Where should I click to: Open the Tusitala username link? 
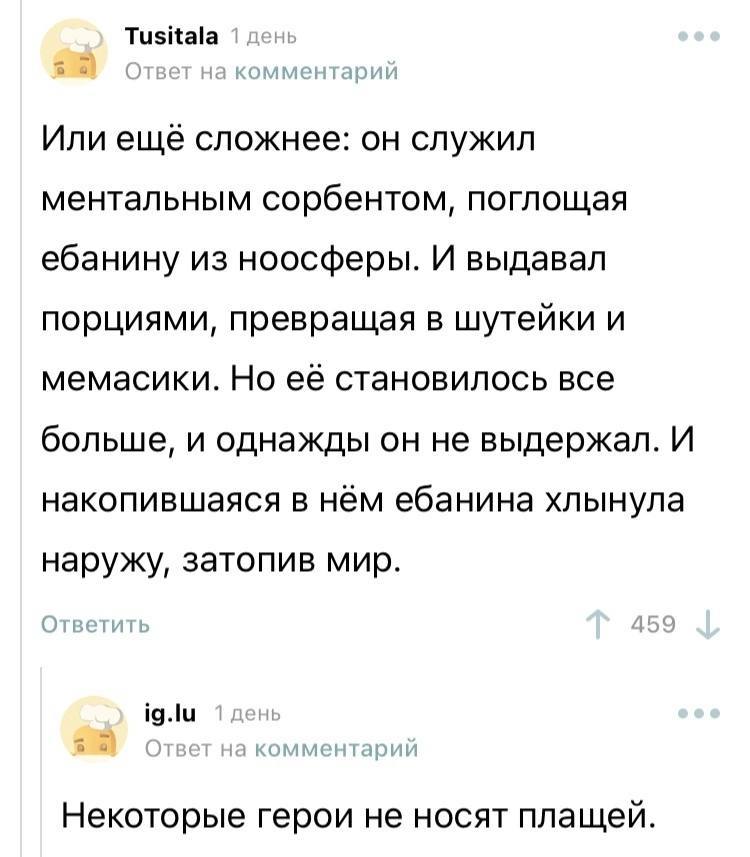point(172,37)
